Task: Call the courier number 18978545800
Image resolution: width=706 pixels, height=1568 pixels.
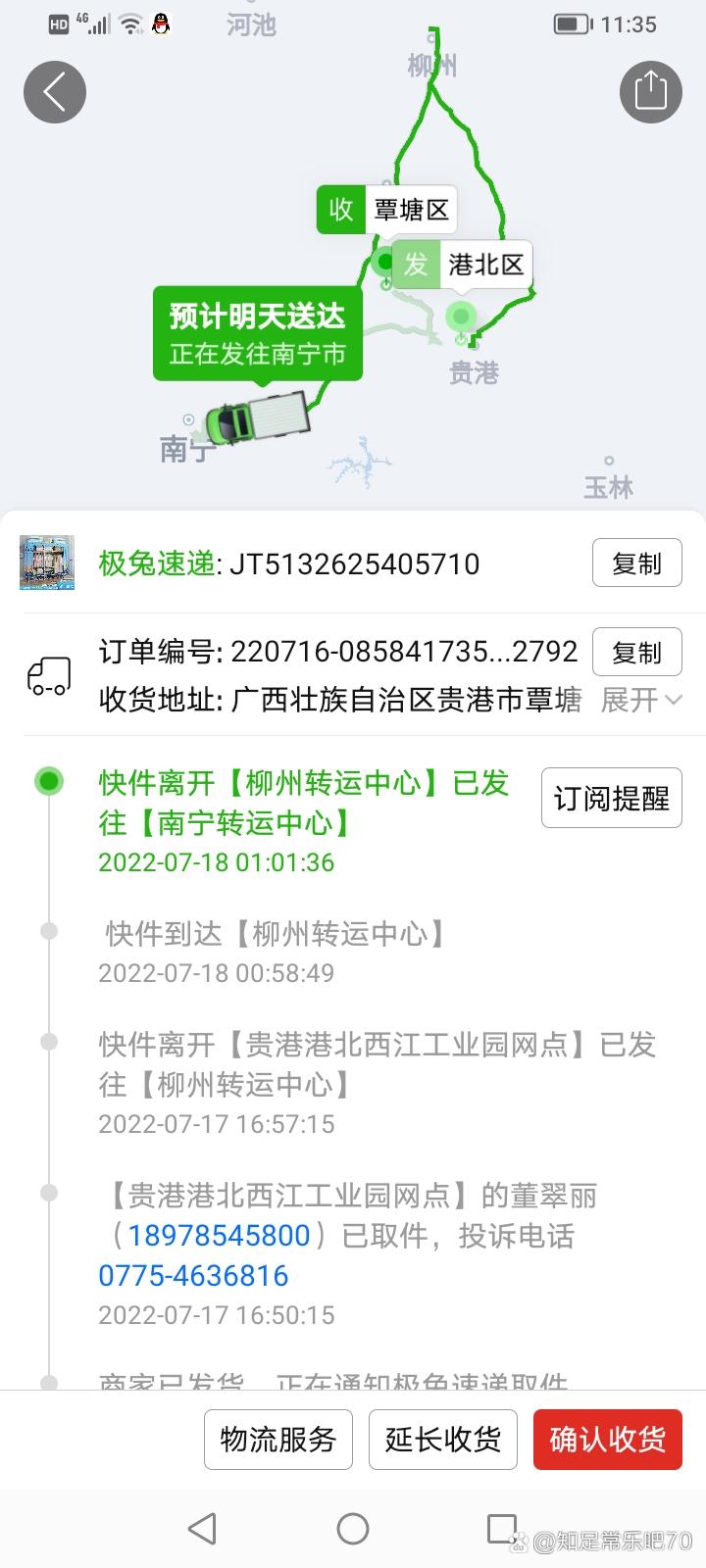Action: [218, 1235]
